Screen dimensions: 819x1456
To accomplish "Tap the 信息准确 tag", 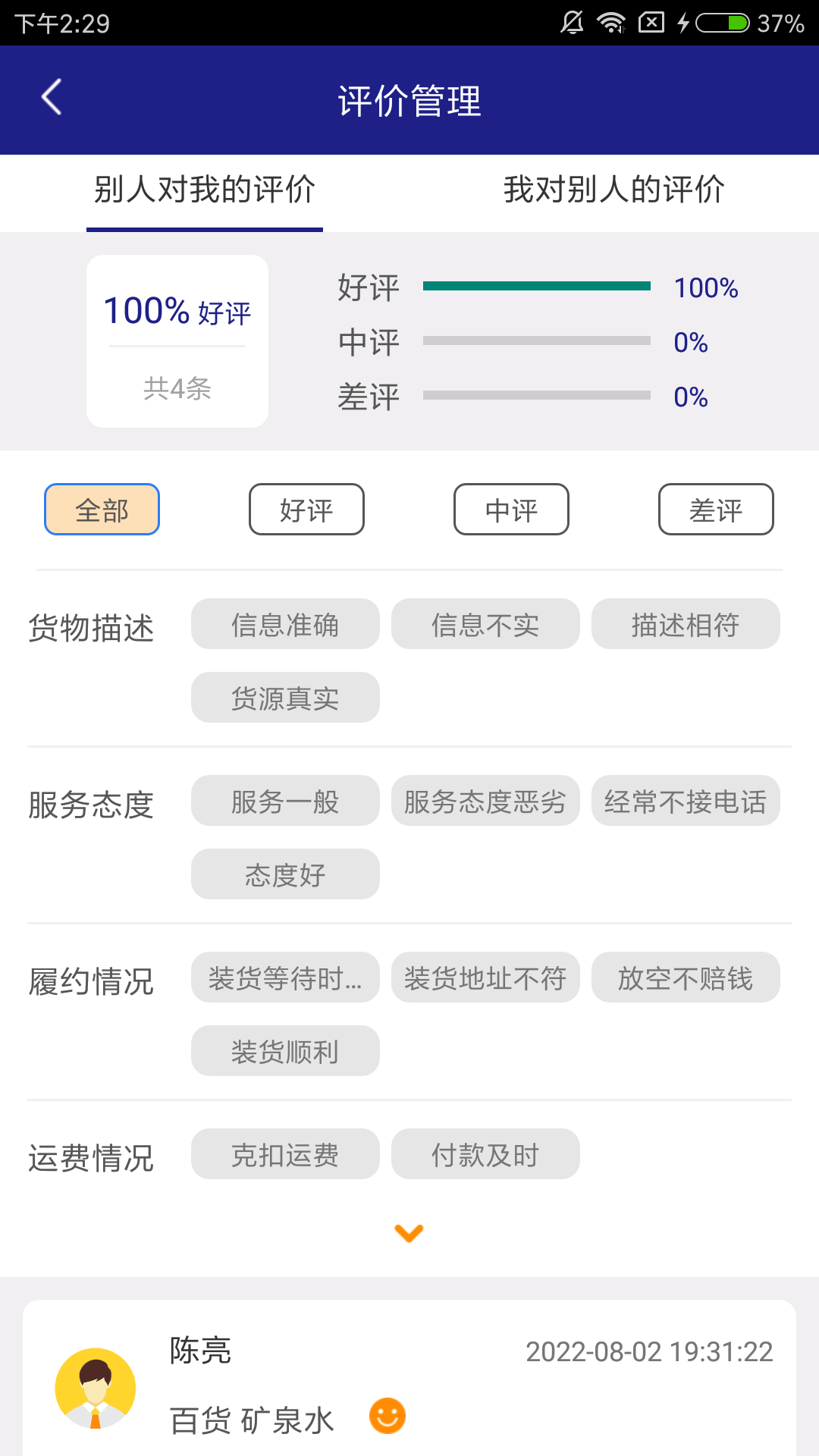I will pyautogui.click(x=285, y=624).
